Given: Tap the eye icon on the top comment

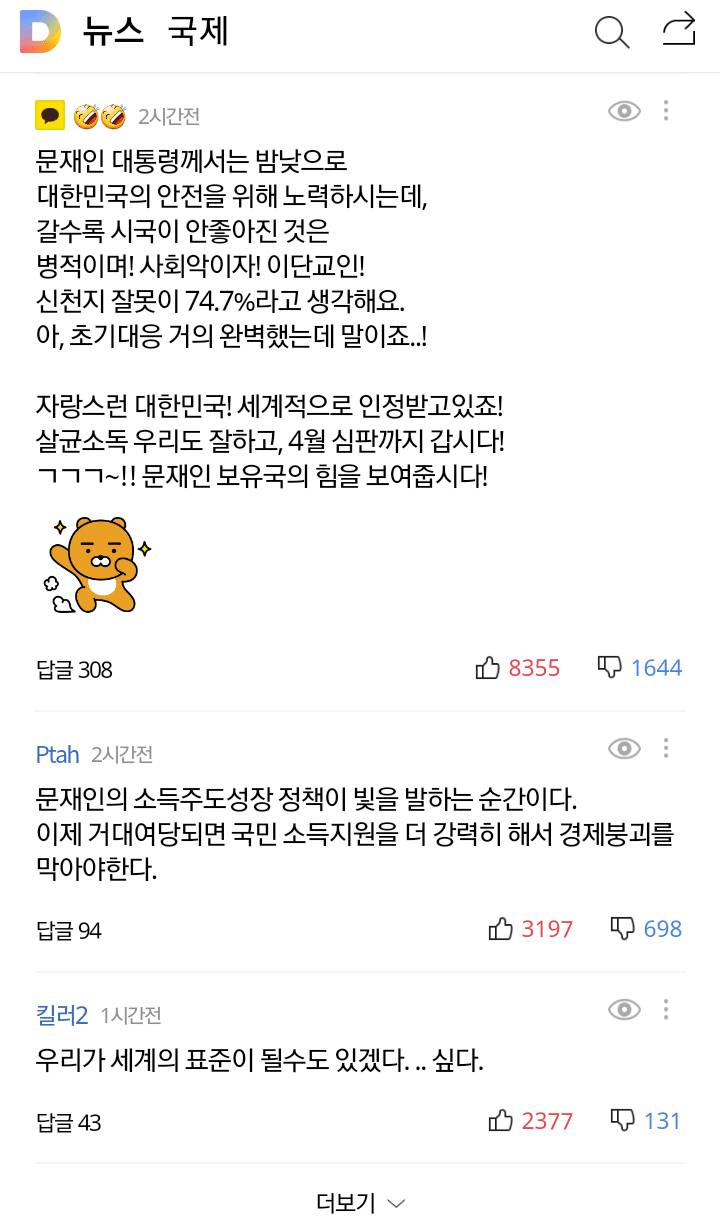Looking at the screenshot, I should (x=624, y=111).
